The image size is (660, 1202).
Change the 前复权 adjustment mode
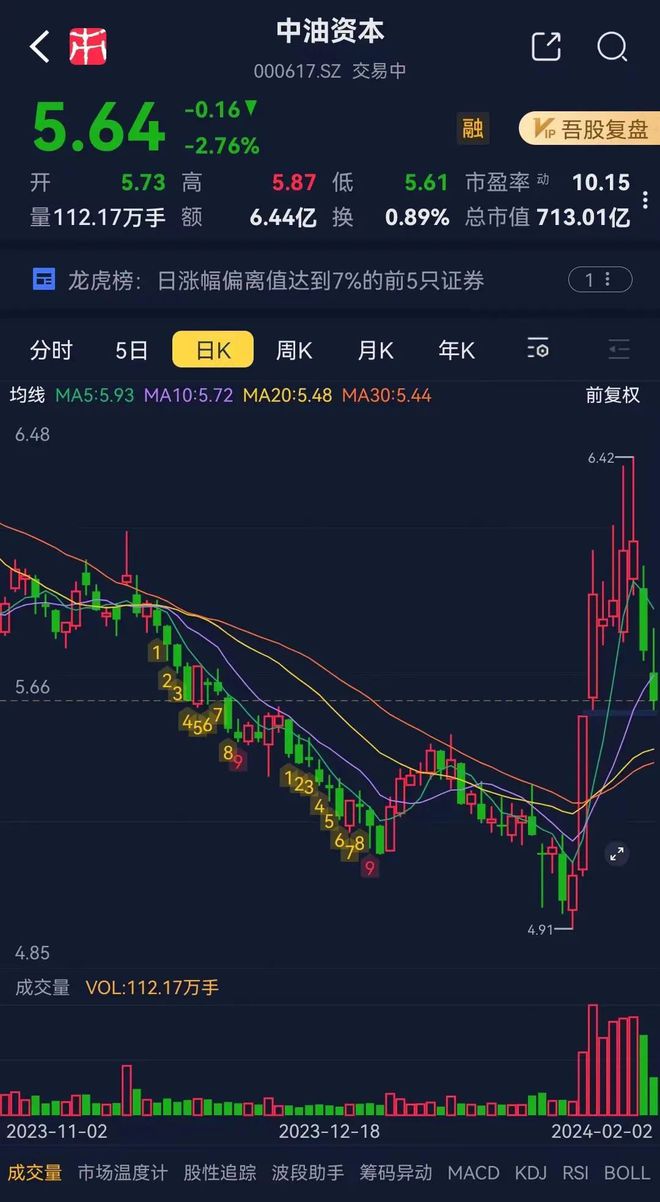click(612, 395)
